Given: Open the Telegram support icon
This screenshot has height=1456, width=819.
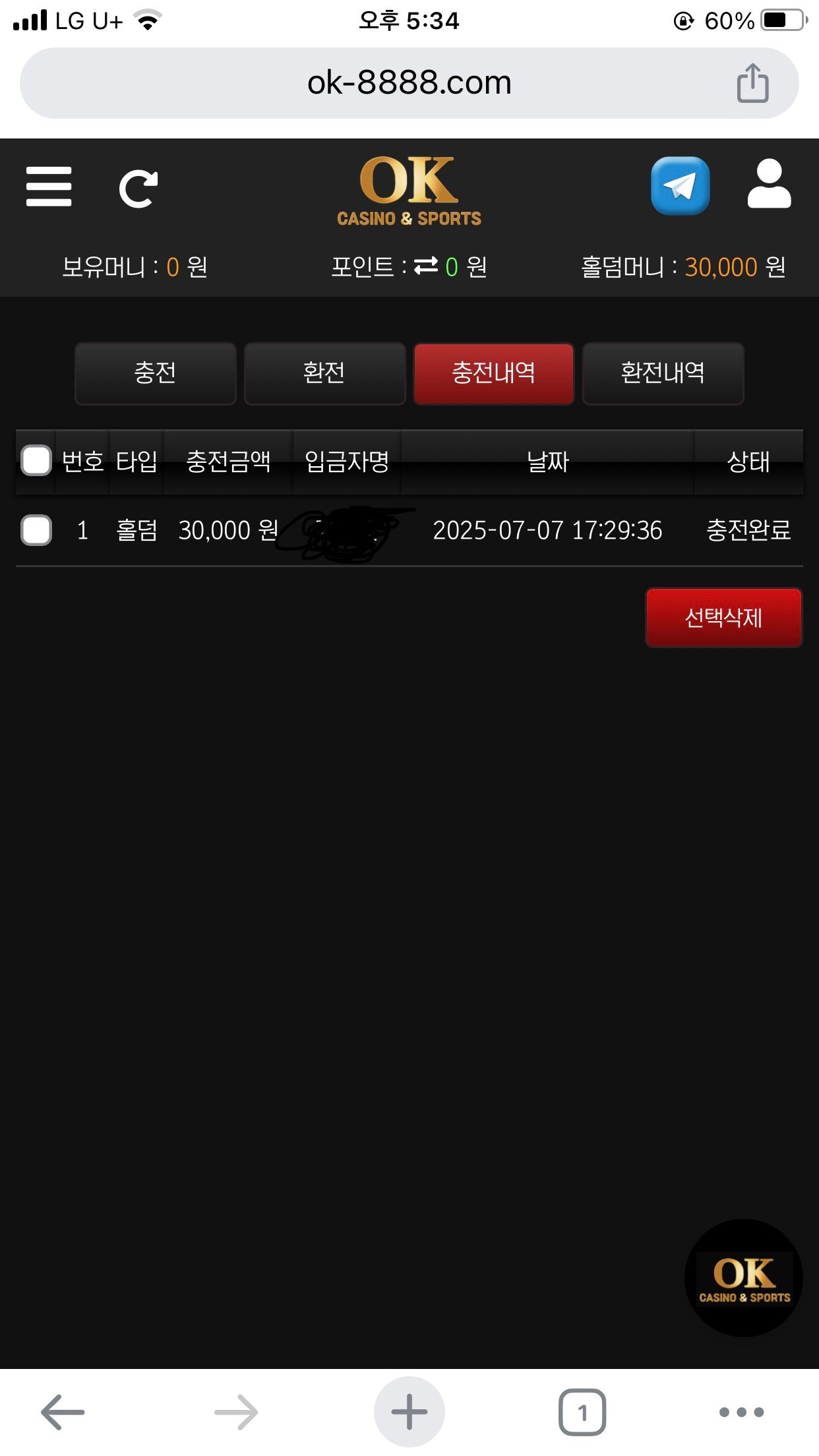Looking at the screenshot, I should point(681,185).
